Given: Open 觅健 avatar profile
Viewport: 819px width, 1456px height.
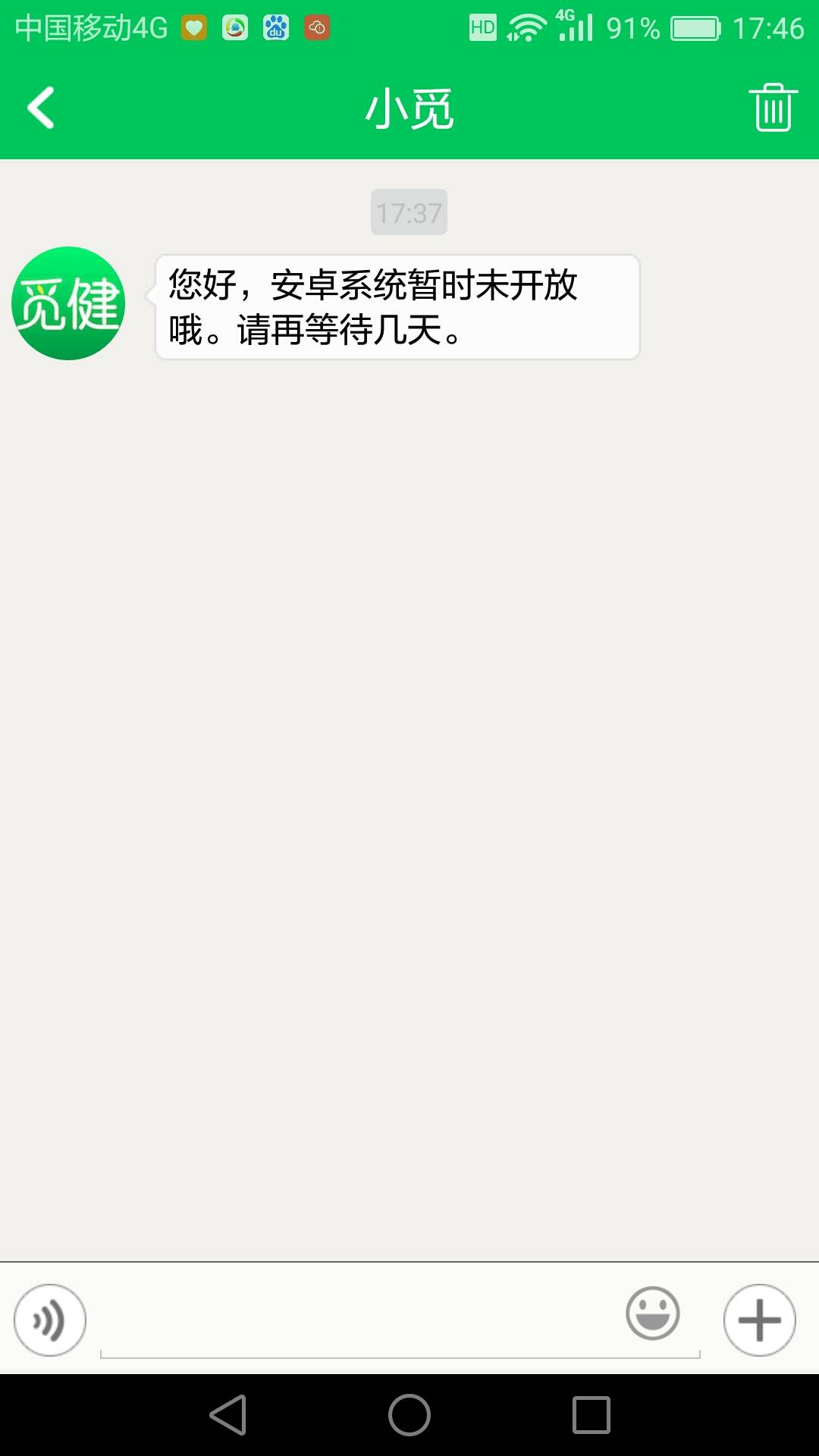Looking at the screenshot, I should [x=68, y=303].
